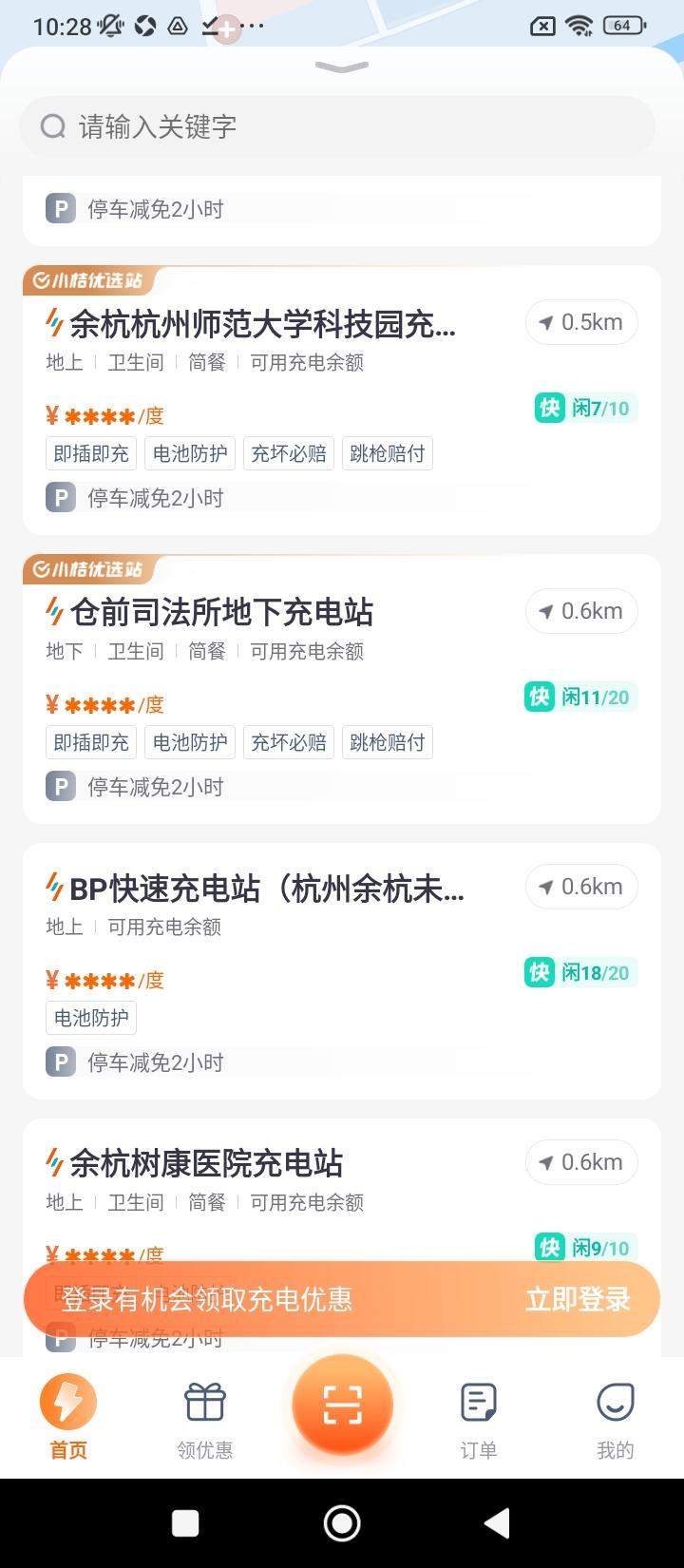Tap the lightning icon beside 仓前司法所地下充电站
This screenshot has width=684, height=1568.
pos(52,612)
